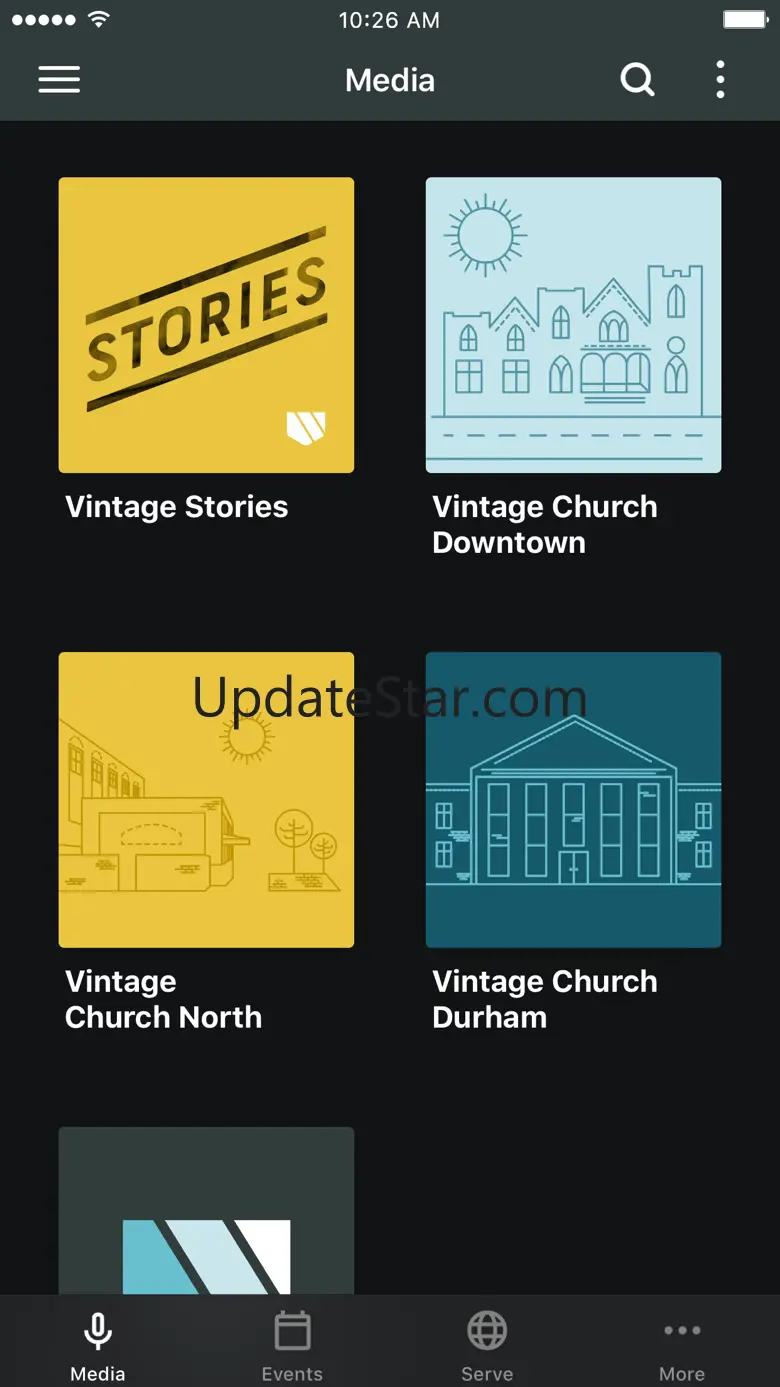Screen dimensions: 780x1387
Task: View the Vintage Church Durham tile
Action: tap(573, 800)
